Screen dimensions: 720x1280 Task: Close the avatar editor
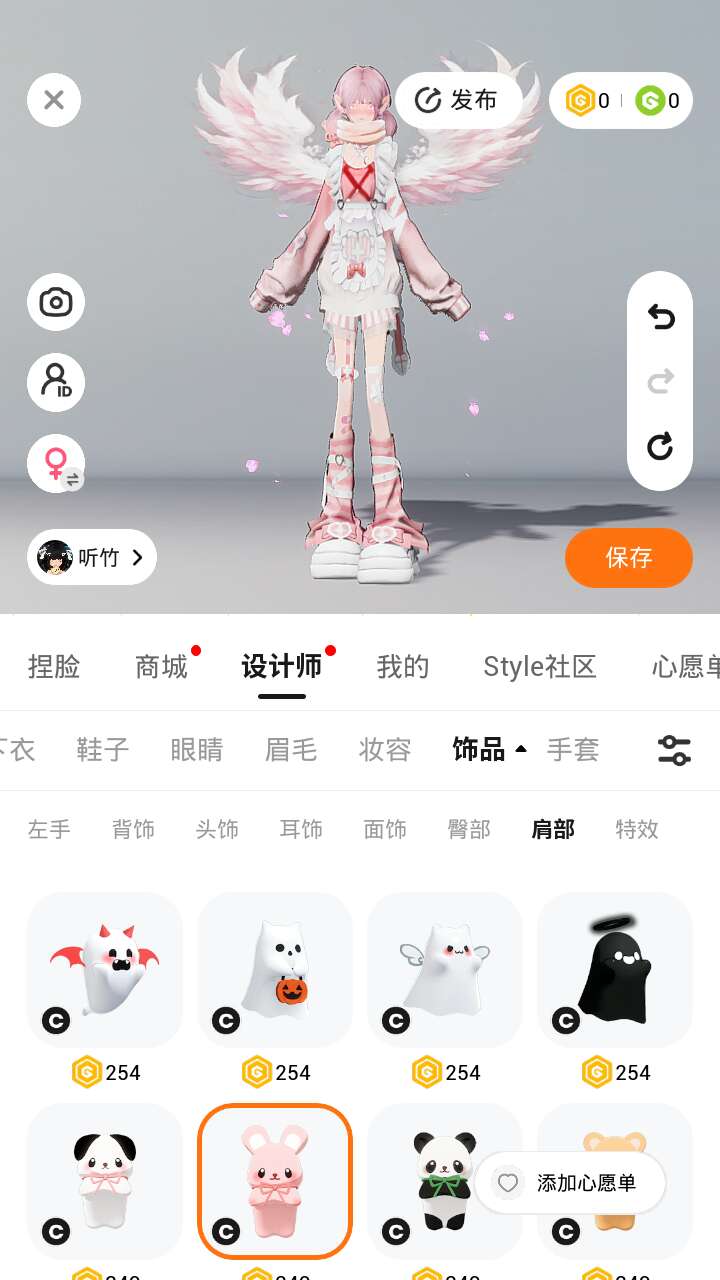pyautogui.click(x=54, y=100)
